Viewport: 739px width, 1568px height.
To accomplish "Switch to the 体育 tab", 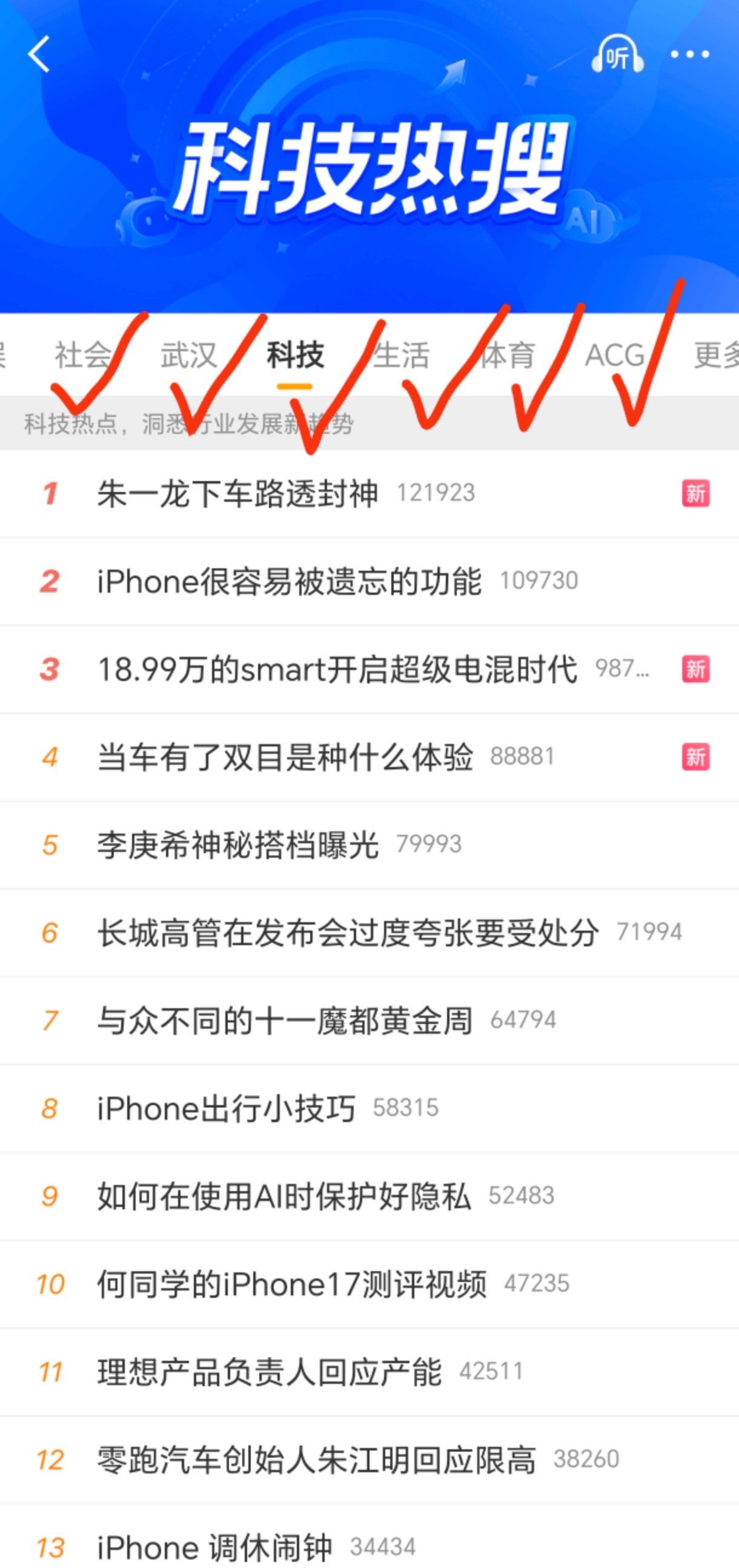I will [x=507, y=355].
